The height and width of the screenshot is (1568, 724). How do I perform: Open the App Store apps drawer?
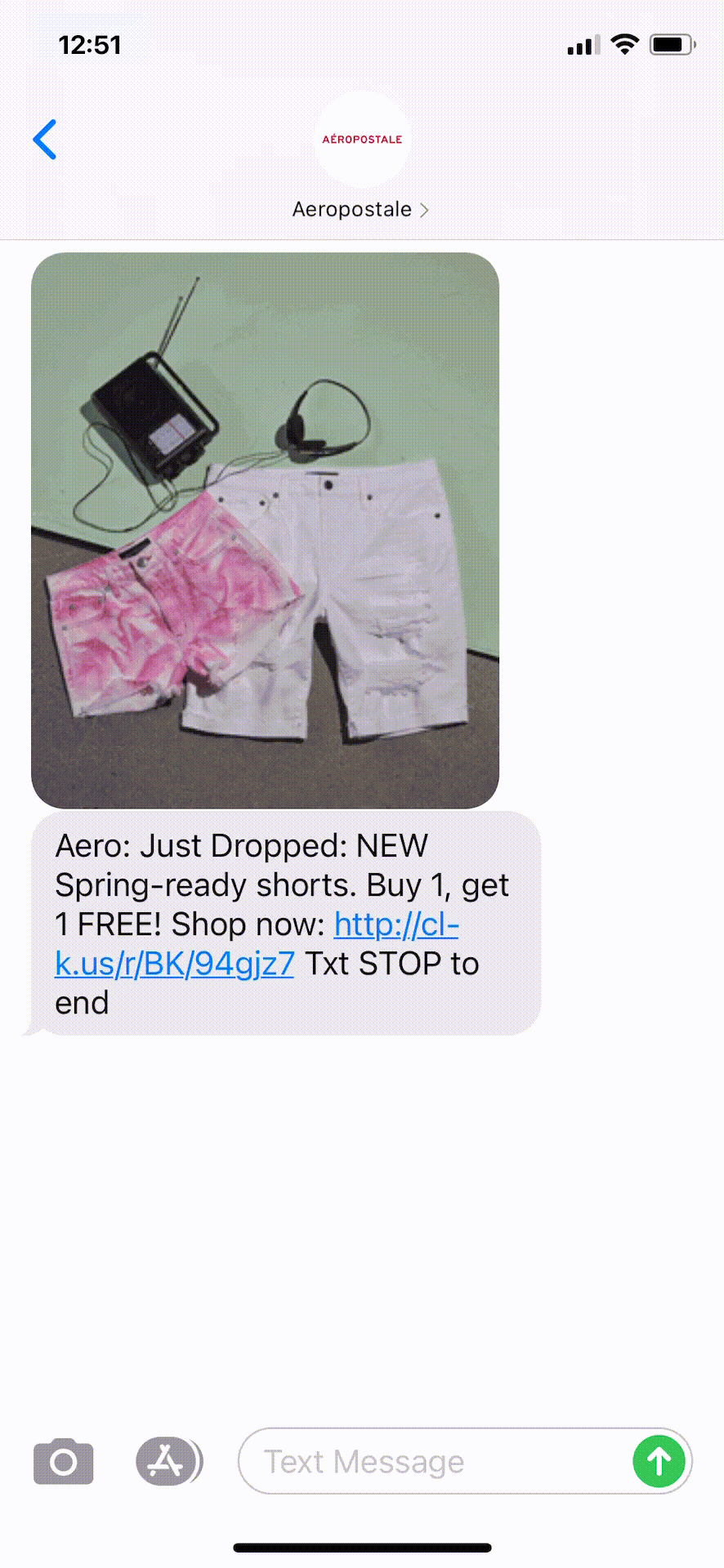(x=168, y=1461)
